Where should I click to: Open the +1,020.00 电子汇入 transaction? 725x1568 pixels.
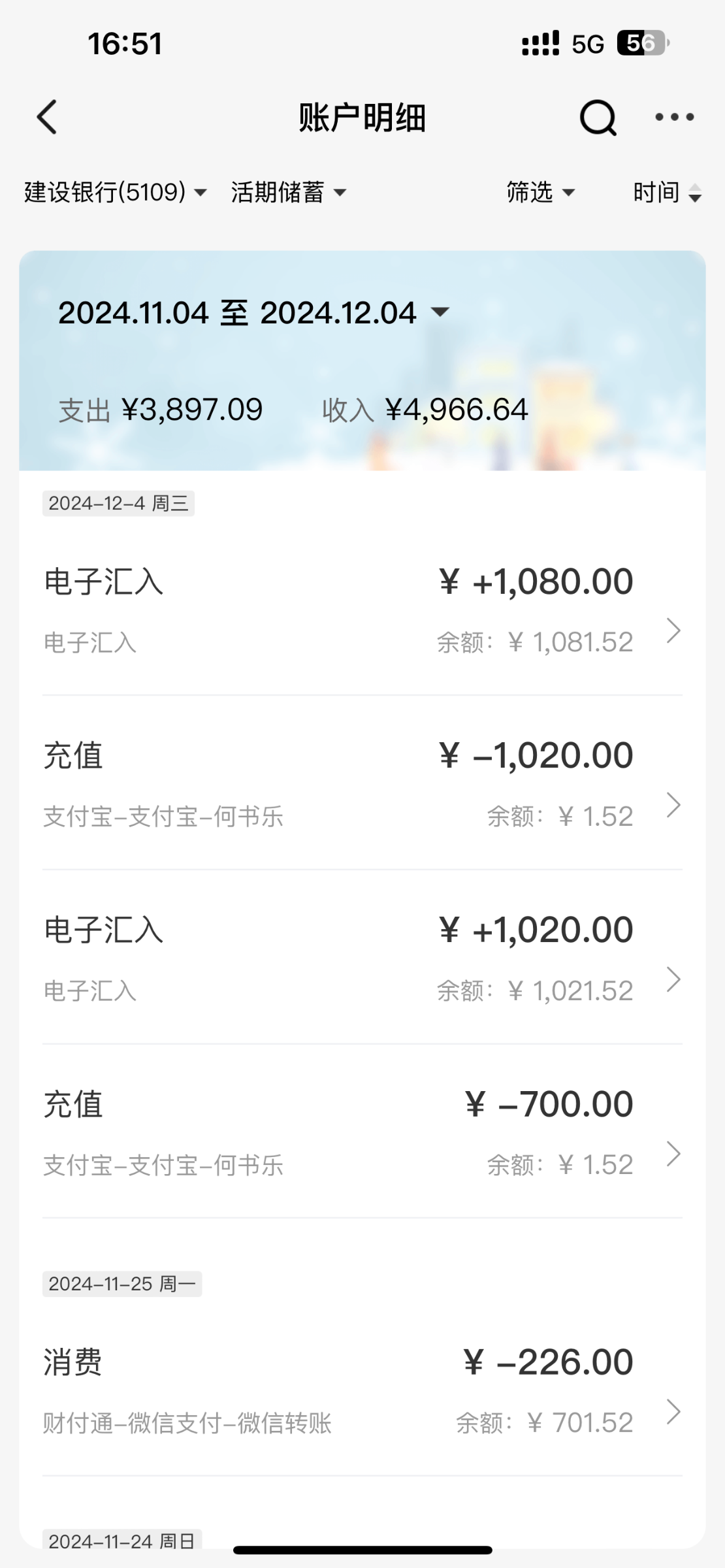coord(362,958)
